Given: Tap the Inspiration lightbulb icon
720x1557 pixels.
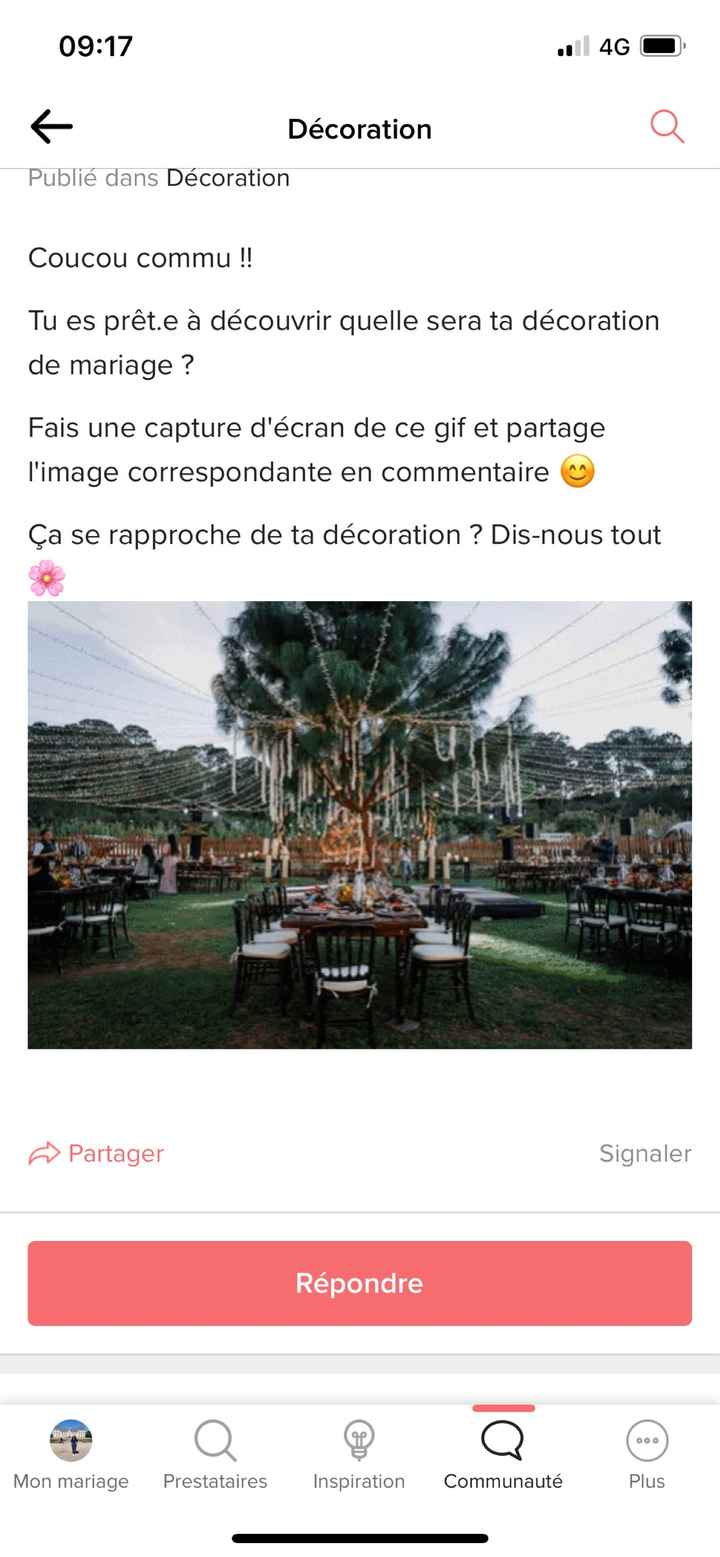Looking at the screenshot, I should 359,1441.
